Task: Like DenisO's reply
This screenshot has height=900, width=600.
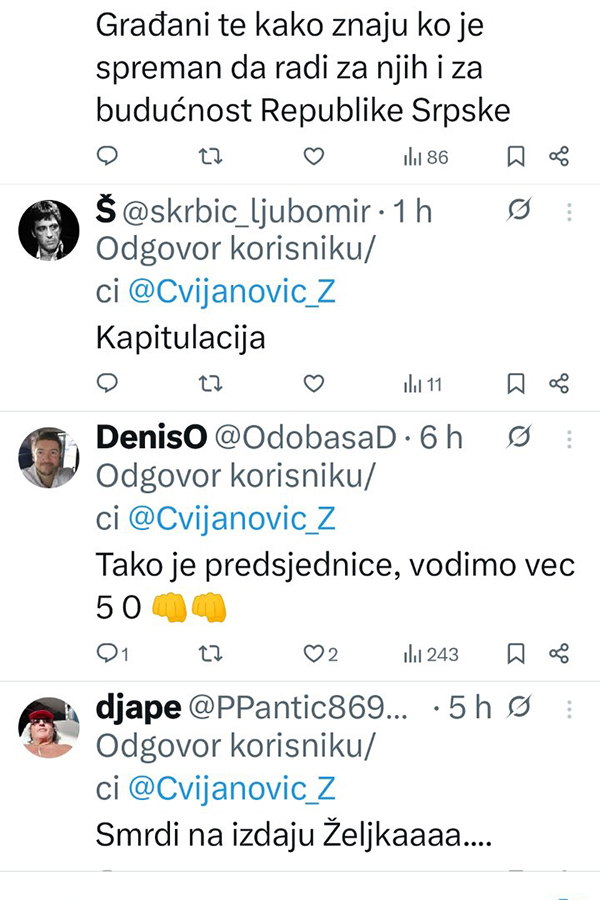Action: click(314, 654)
